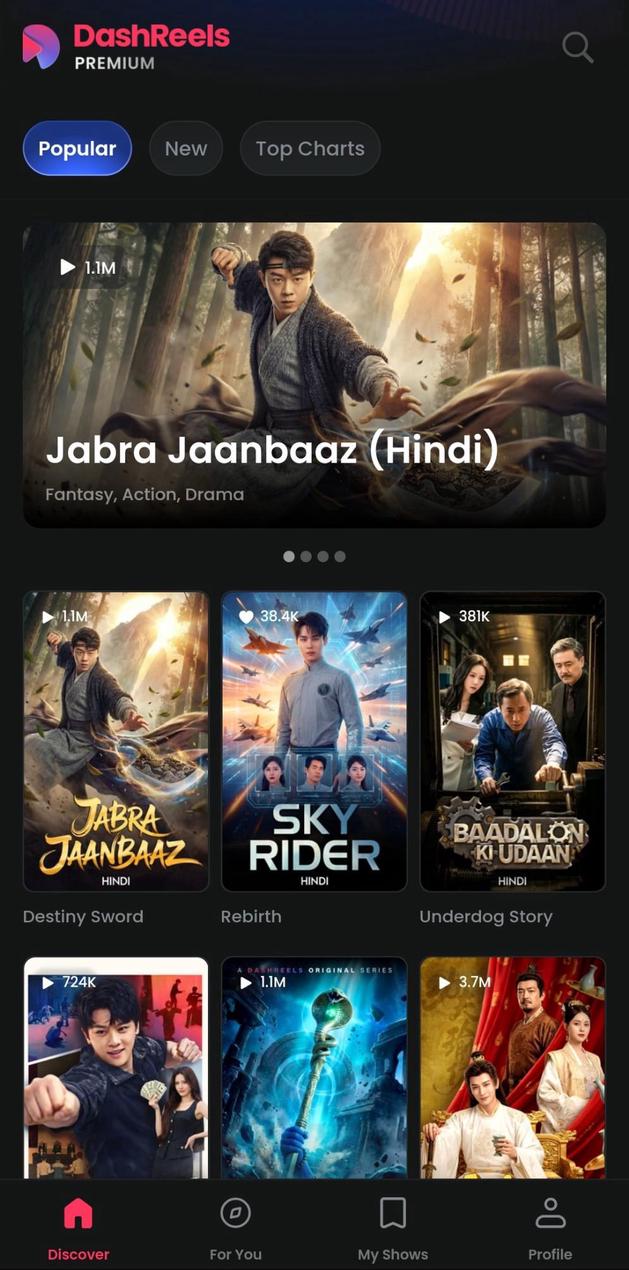Open the Destiny Sword show card
The width and height of the screenshot is (629, 1270).
[116, 741]
